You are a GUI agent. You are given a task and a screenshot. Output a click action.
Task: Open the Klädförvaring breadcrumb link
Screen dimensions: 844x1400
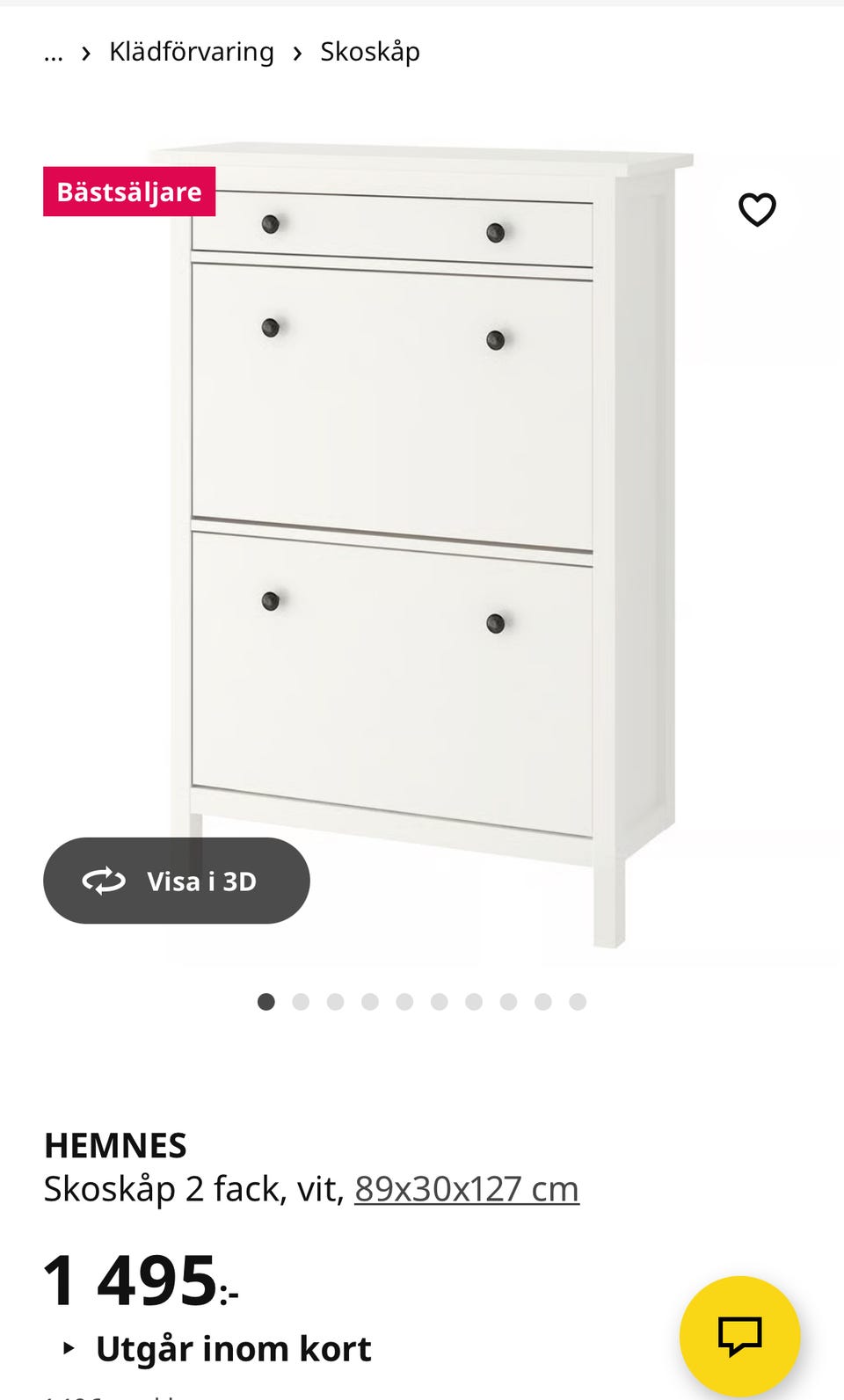point(192,52)
